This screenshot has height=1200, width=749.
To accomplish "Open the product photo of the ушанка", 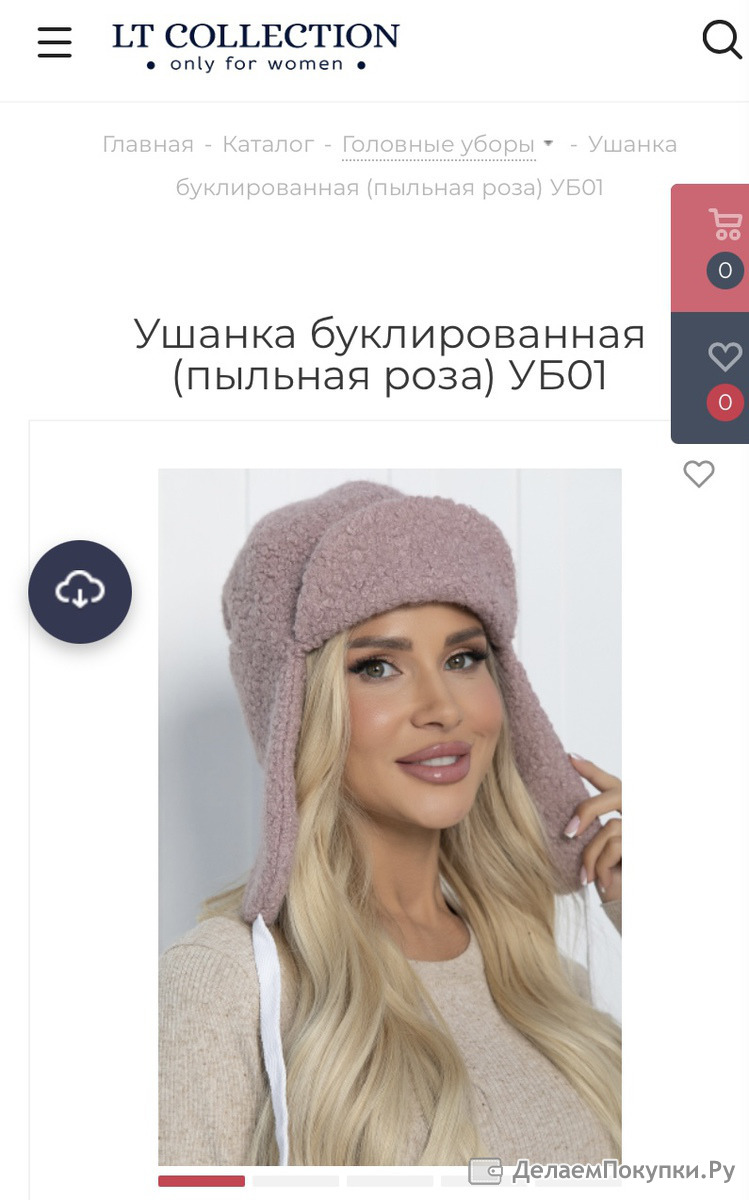I will click(x=390, y=817).
